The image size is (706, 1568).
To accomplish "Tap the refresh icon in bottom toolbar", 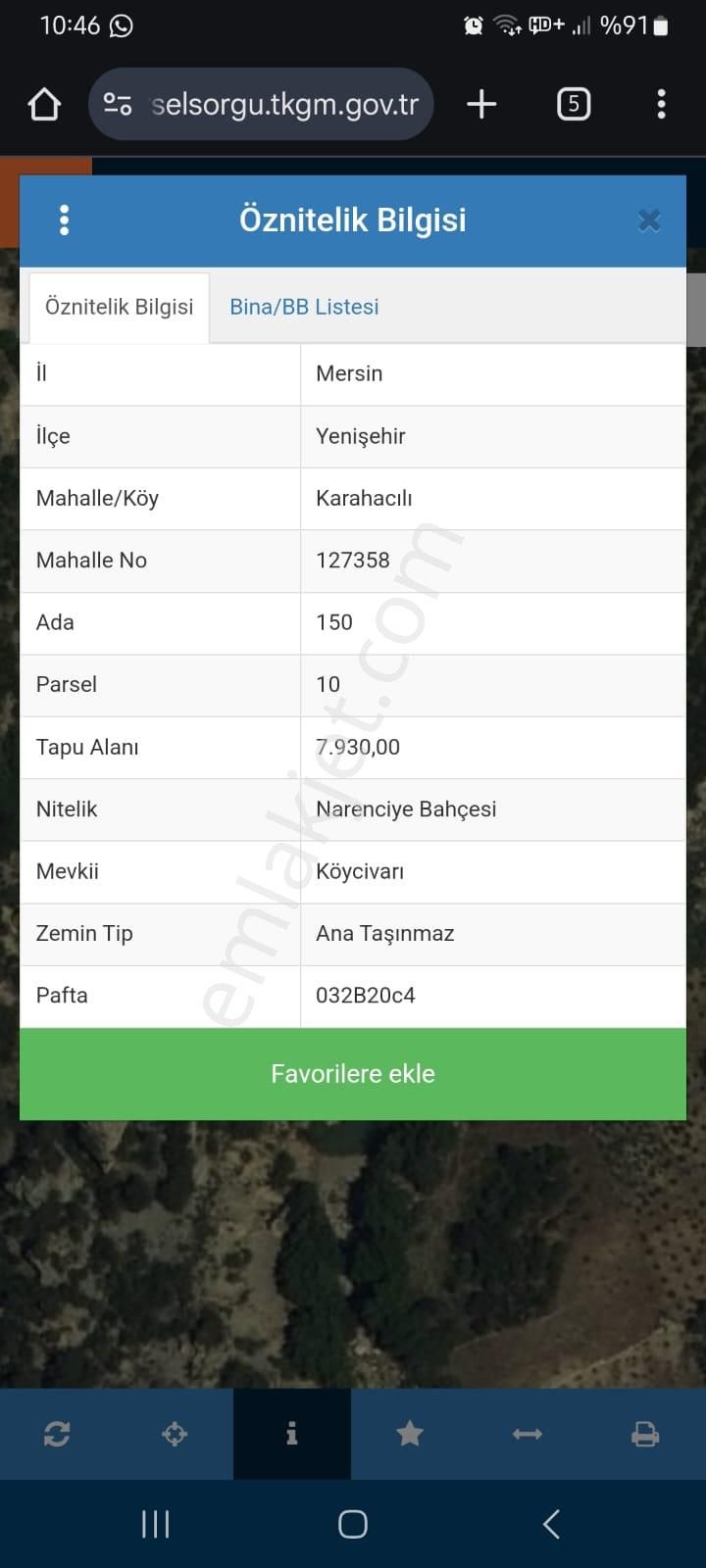I will point(57,1435).
